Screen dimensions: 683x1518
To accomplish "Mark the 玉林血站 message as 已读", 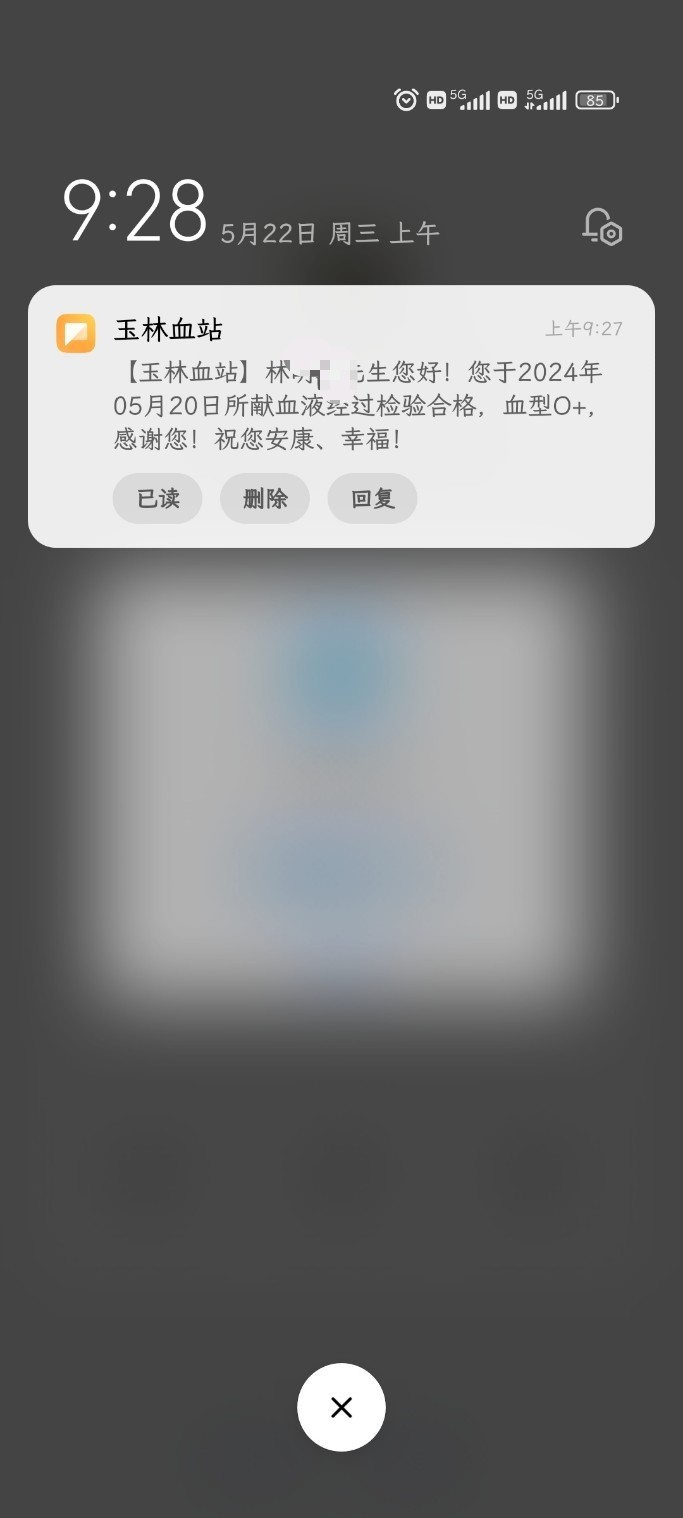I will coord(158,498).
